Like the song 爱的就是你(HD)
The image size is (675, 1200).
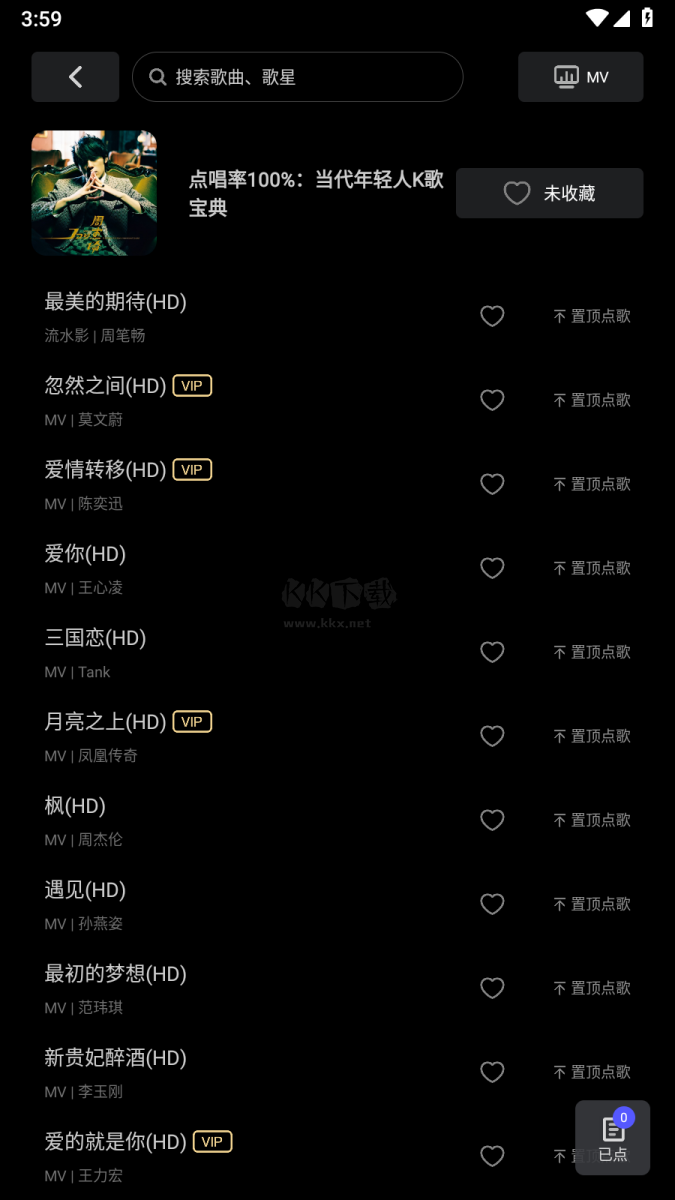tap(492, 1156)
